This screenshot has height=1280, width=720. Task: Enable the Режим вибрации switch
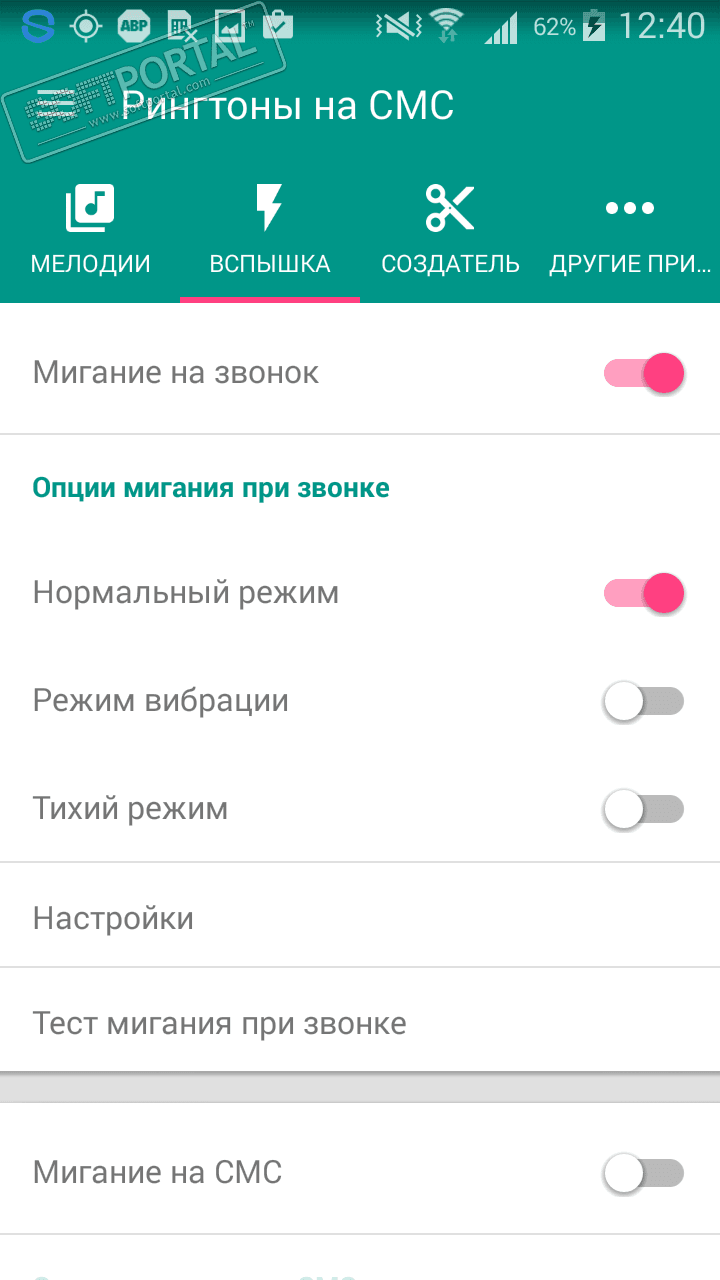644,702
